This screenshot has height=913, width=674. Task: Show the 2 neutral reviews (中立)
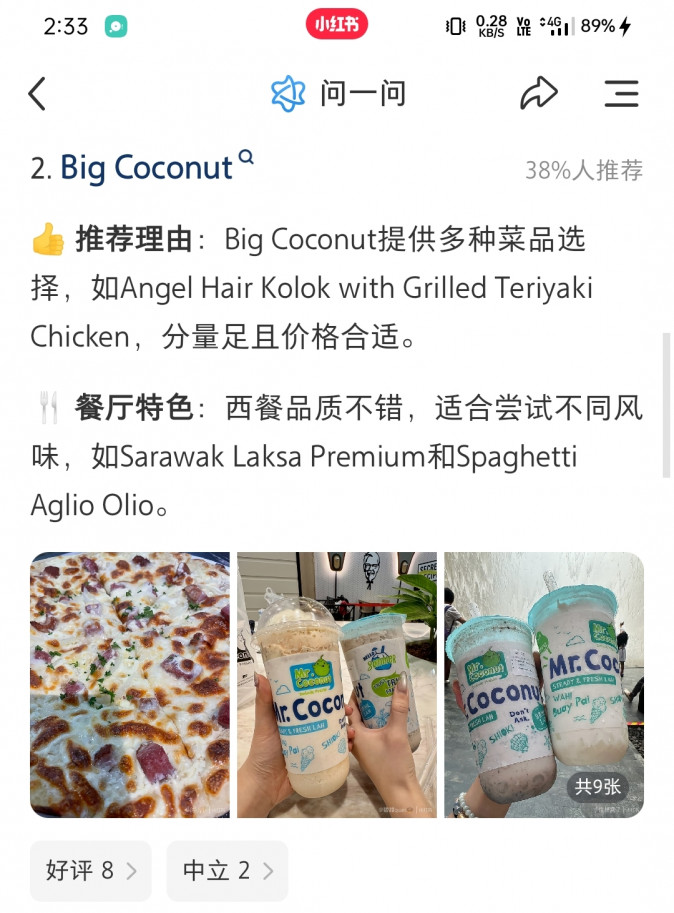pos(227,871)
